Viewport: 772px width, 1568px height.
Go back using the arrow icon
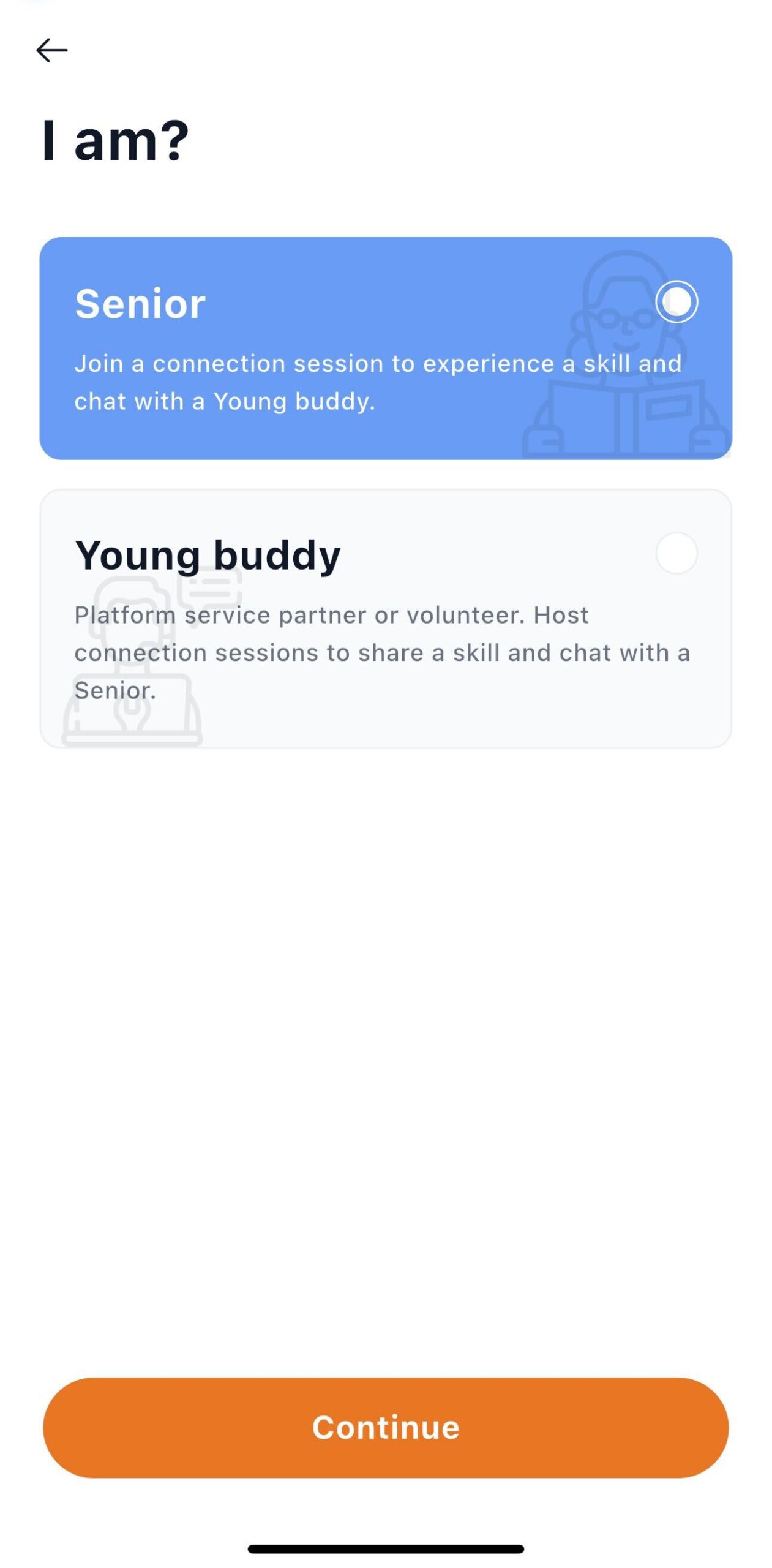pos(52,50)
